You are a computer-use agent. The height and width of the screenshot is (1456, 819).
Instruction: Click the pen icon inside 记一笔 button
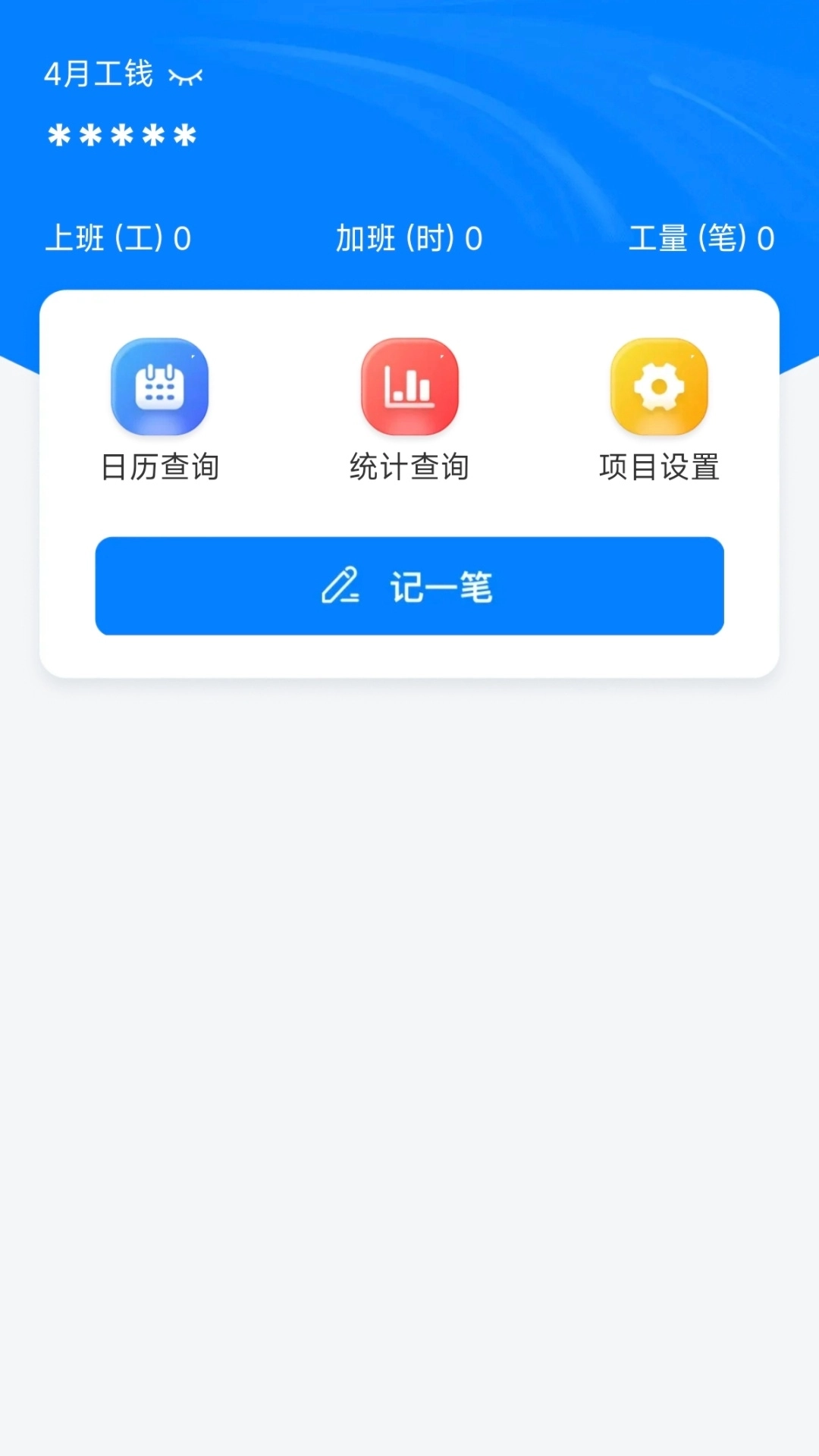pos(342,588)
